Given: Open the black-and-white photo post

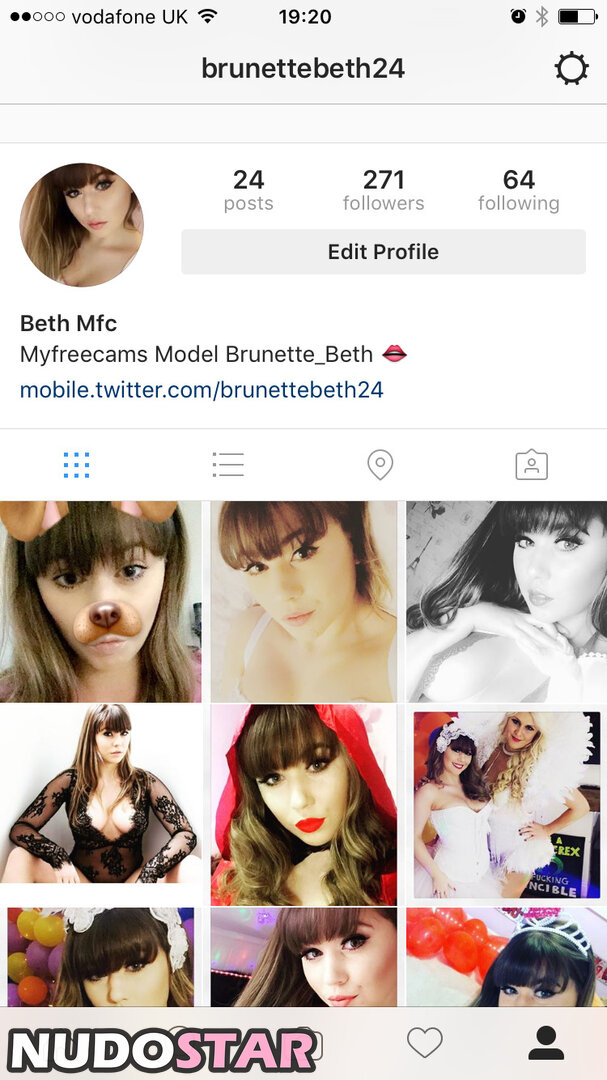Looking at the screenshot, I should [x=506, y=601].
